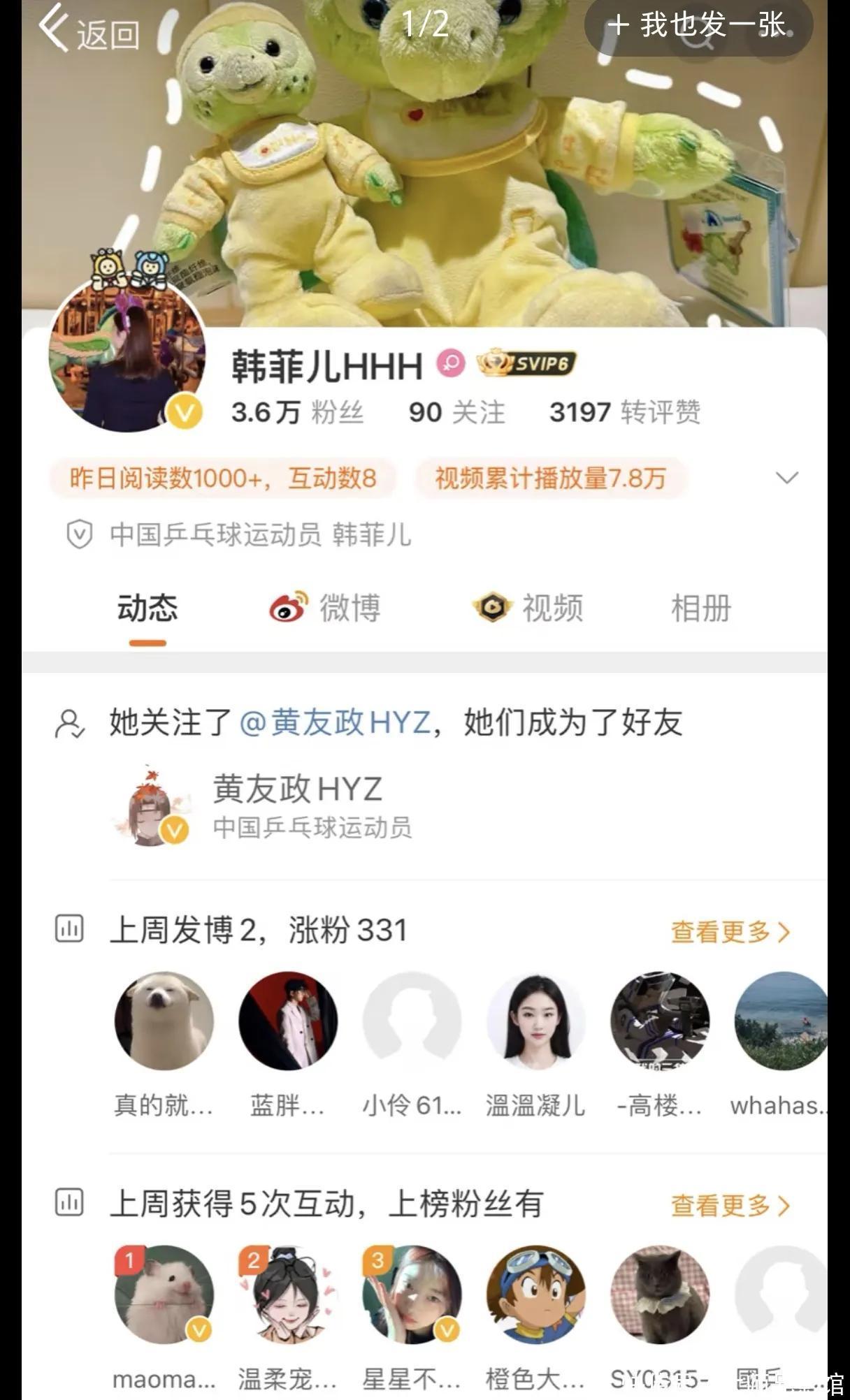The width and height of the screenshot is (850, 1400).
Task: View the 3.6万 粉丝 followers list
Action: click(x=298, y=412)
